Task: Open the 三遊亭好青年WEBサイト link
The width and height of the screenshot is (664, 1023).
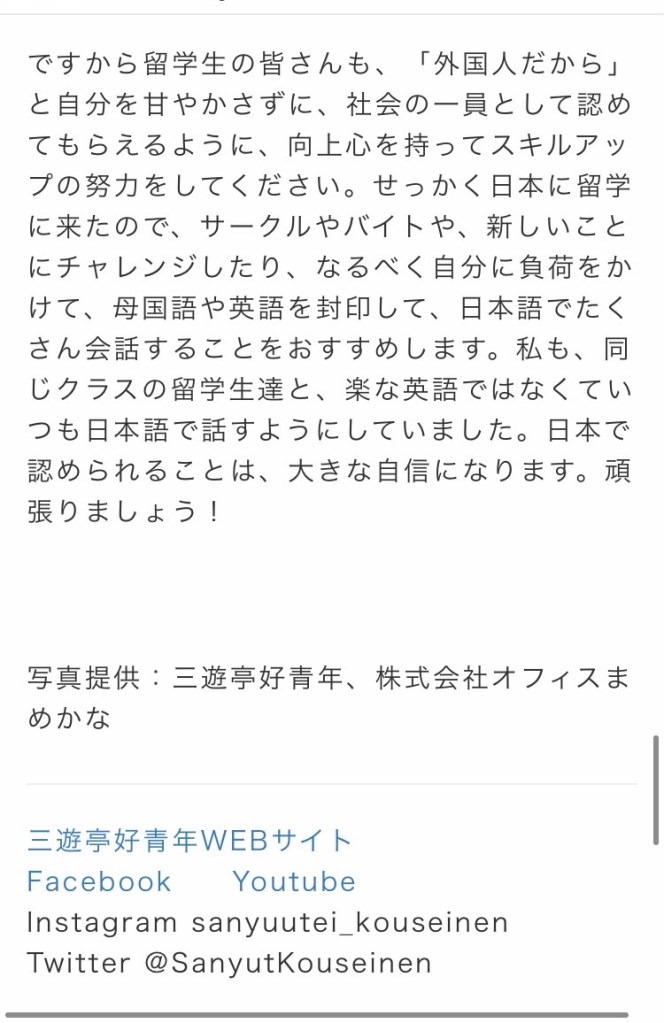Action: pos(190,840)
